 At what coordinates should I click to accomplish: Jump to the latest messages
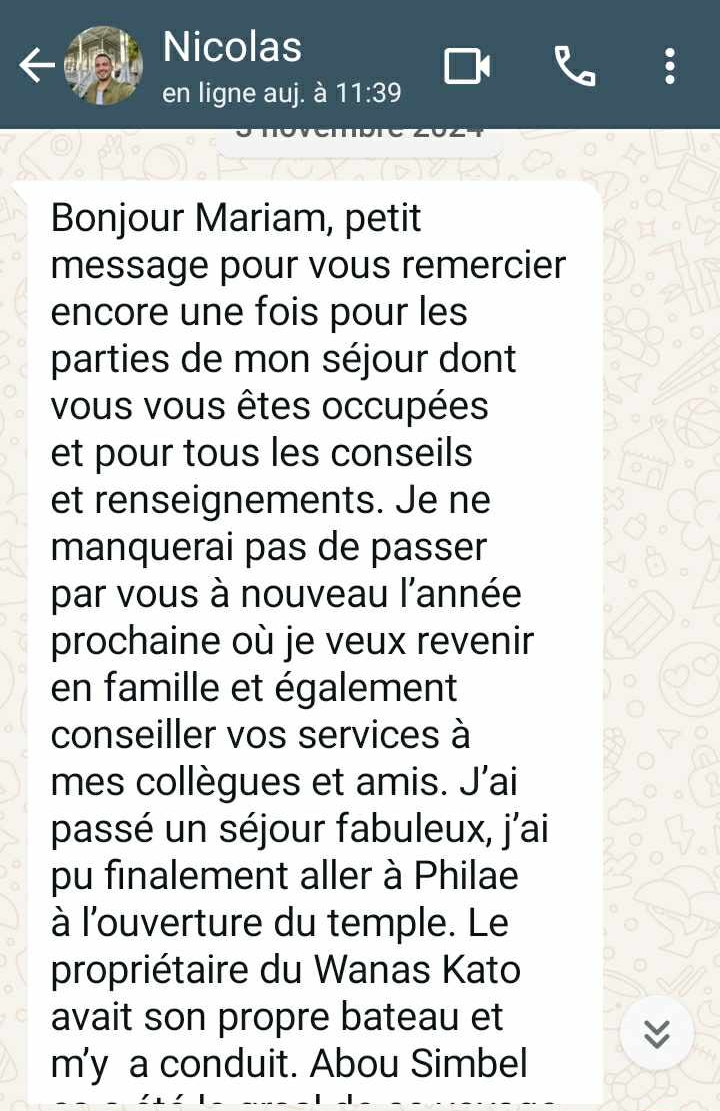[x=657, y=1034]
